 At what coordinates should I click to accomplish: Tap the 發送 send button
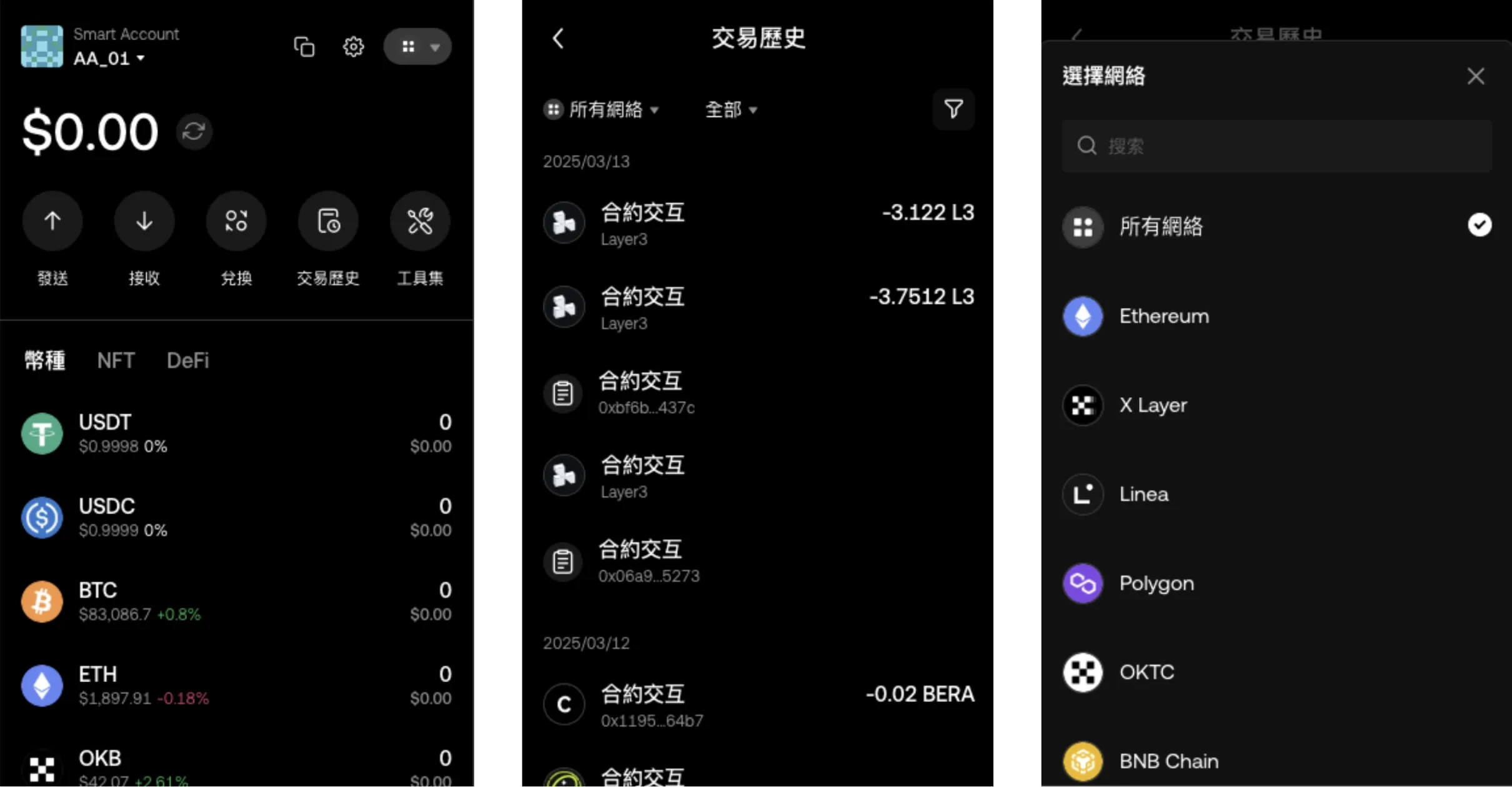pos(52,221)
